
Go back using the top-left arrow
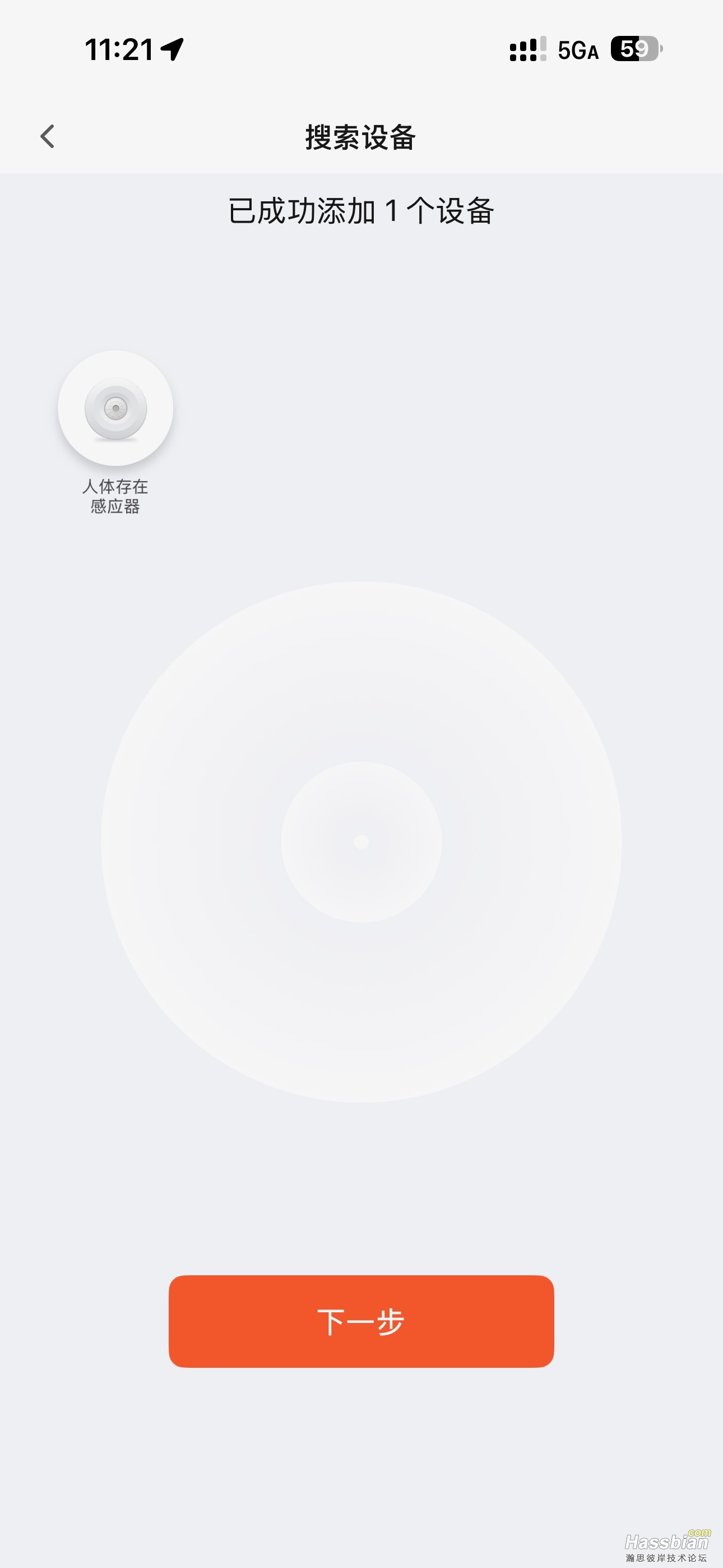[48, 136]
